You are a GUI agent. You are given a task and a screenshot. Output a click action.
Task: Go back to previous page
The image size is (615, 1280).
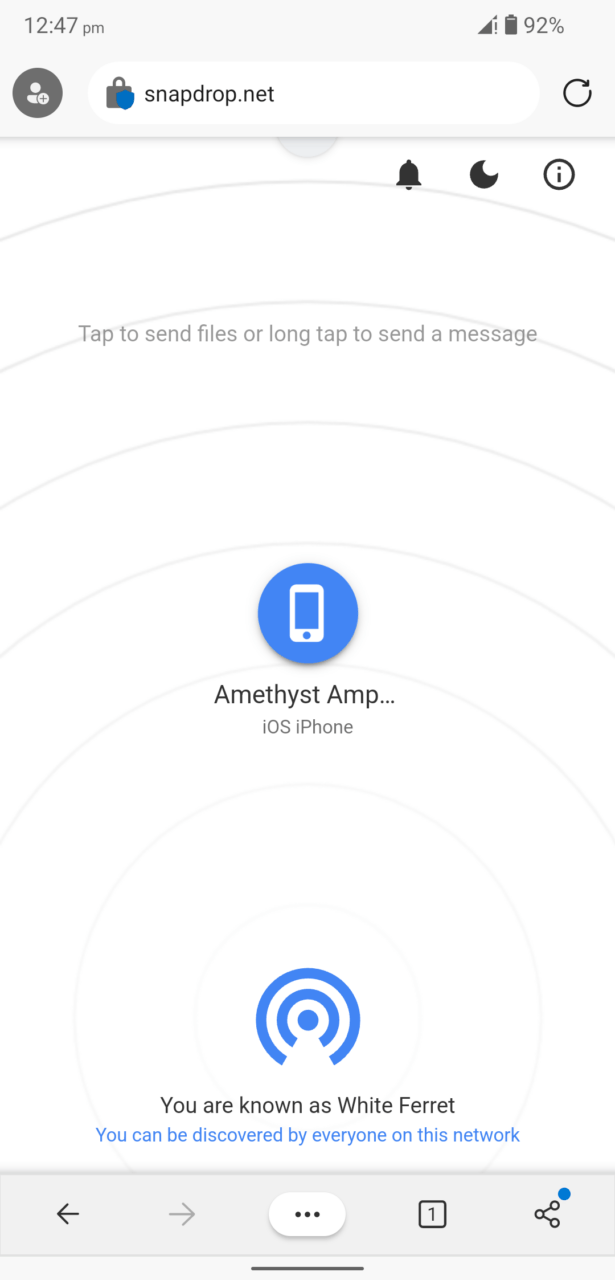67,1214
